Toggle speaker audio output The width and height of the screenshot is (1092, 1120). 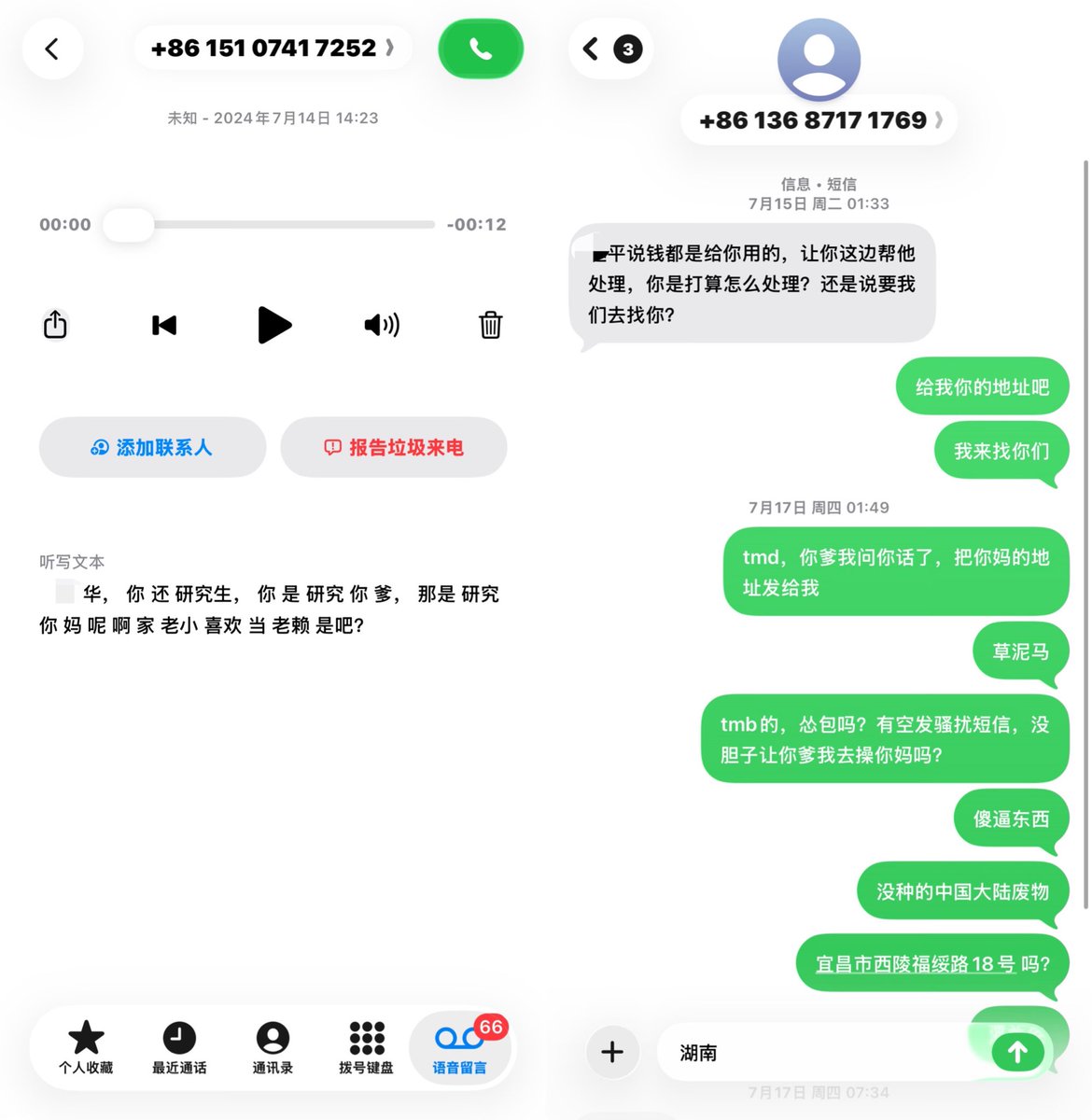[x=382, y=325]
